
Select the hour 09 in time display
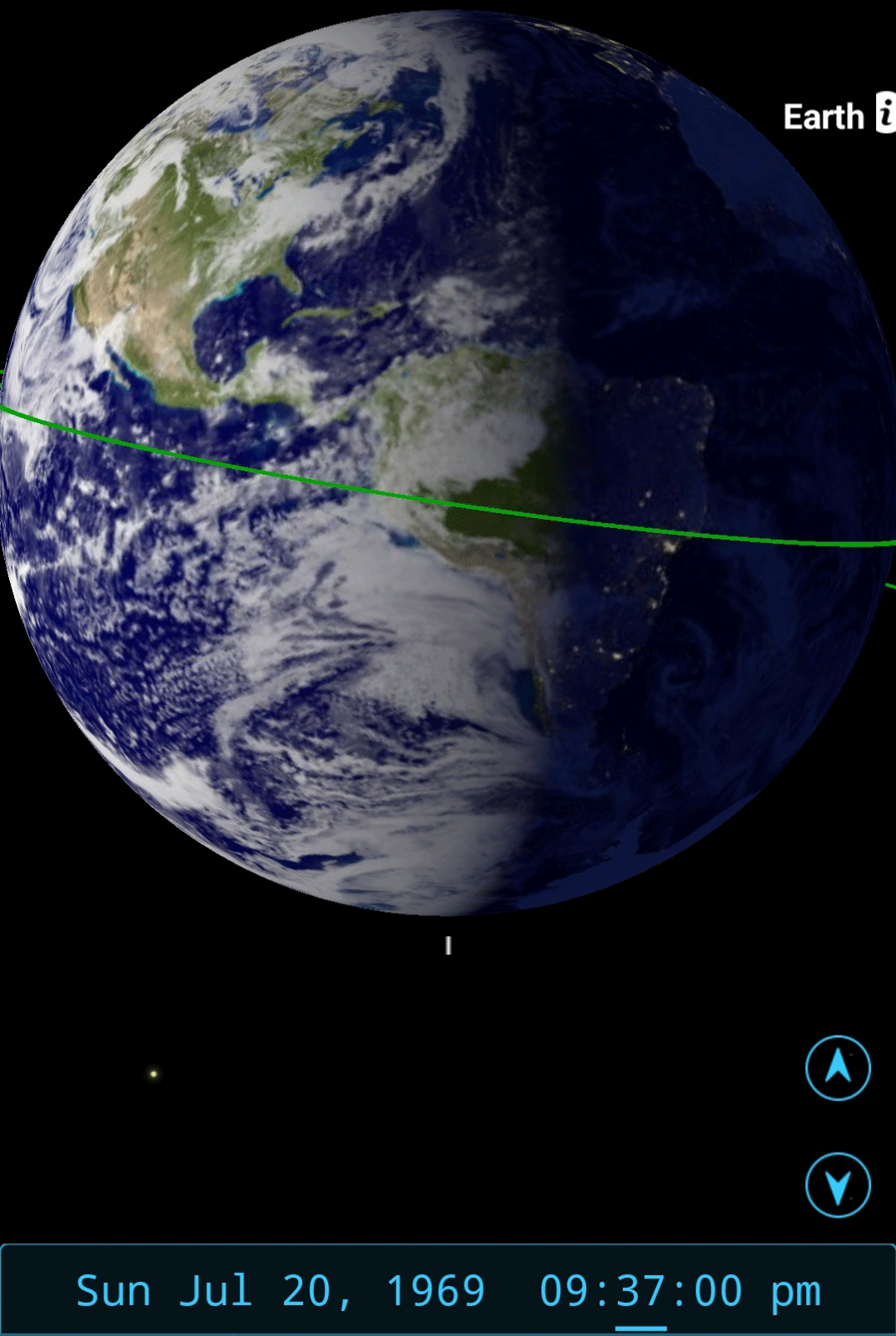pos(565,1291)
